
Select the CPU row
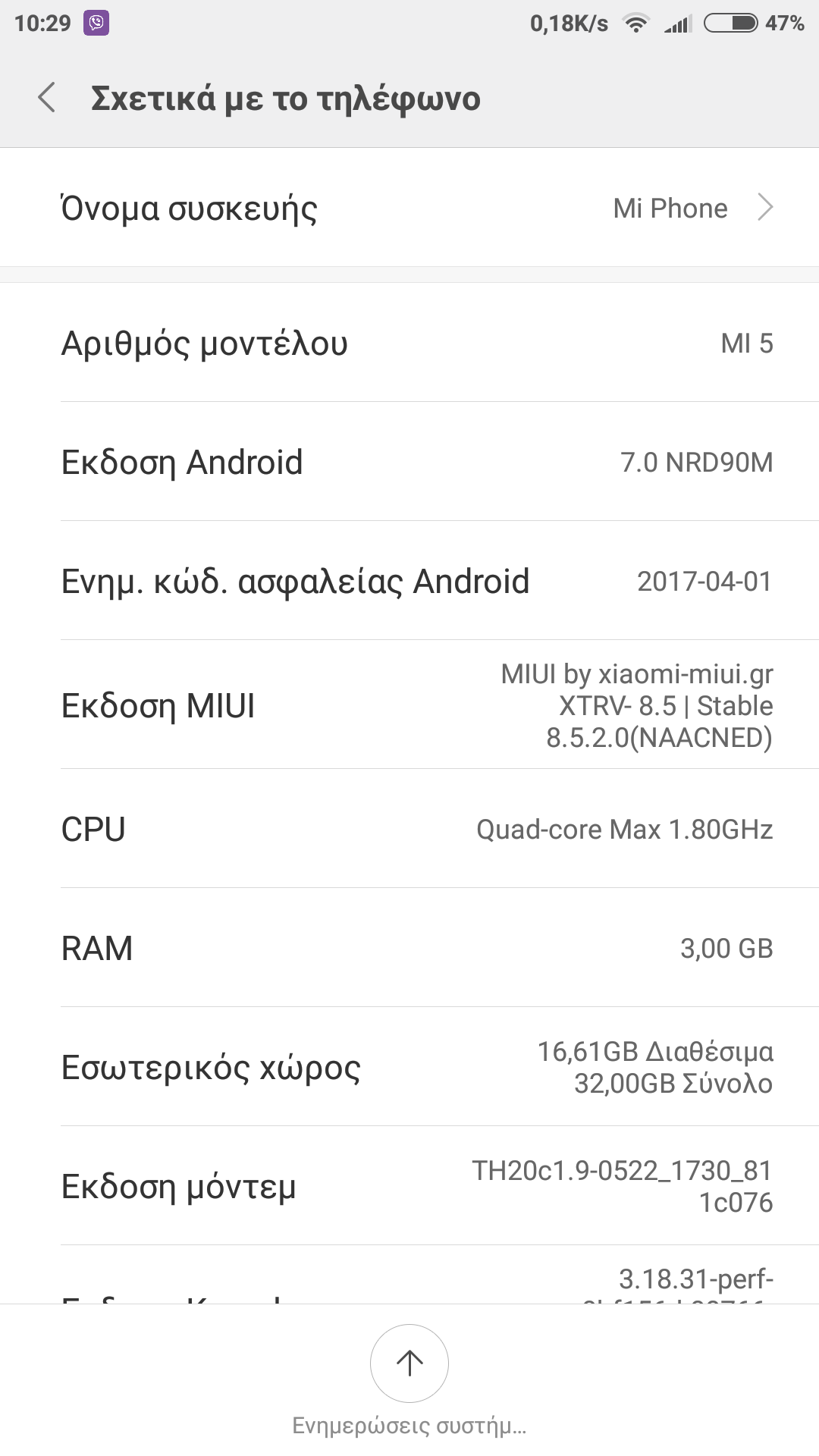tap(409, 829)
